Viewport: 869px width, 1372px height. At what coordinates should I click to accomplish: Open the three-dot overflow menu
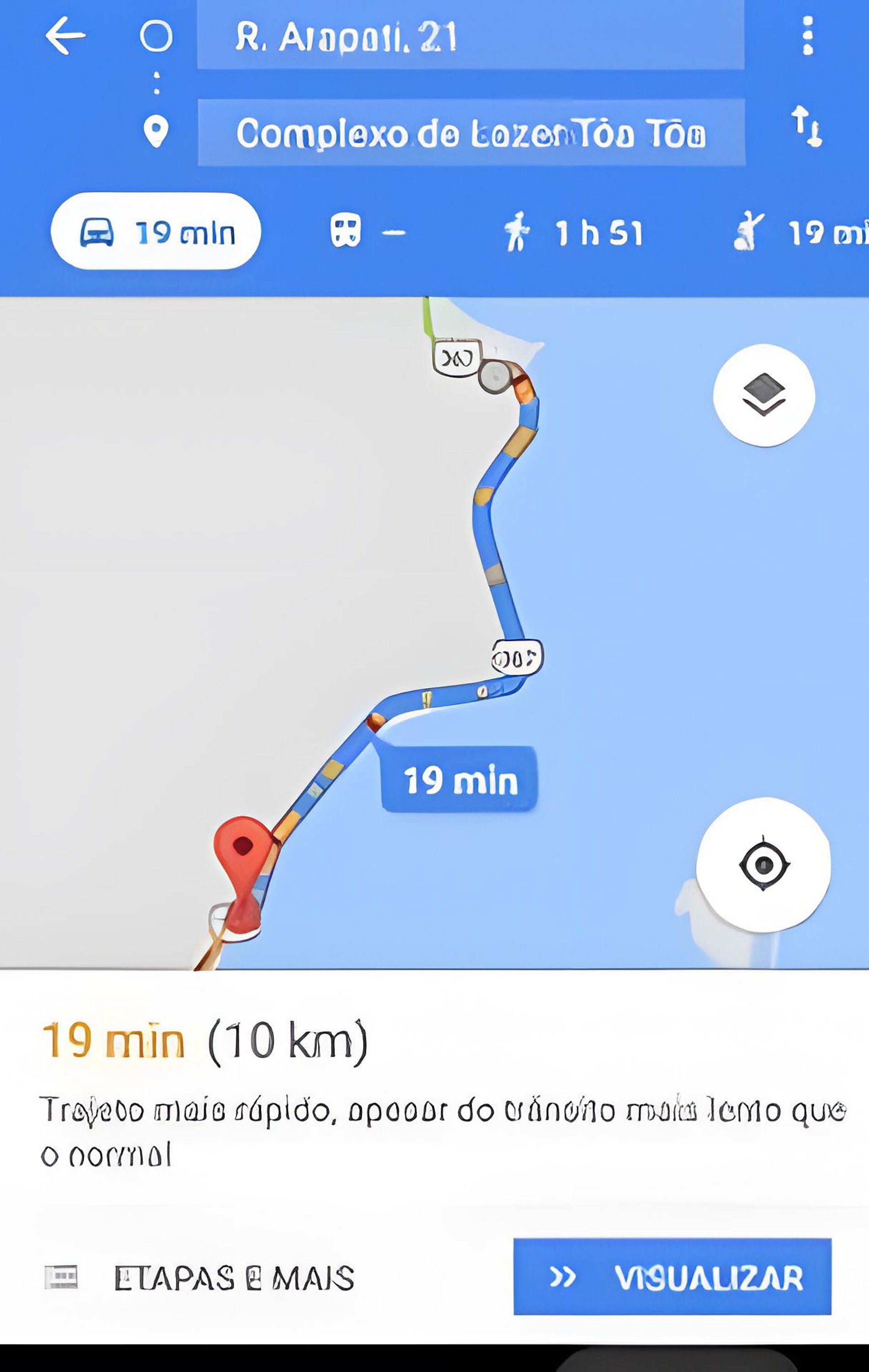(807, 35)
